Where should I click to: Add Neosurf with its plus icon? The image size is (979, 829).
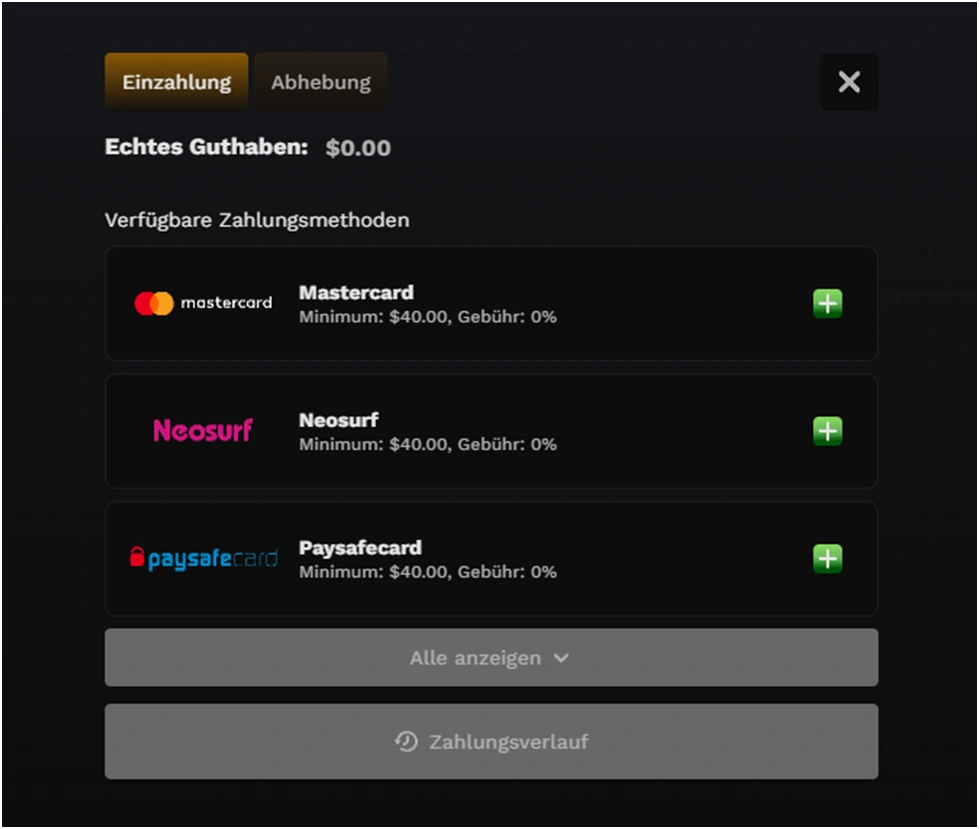point(827,431)
